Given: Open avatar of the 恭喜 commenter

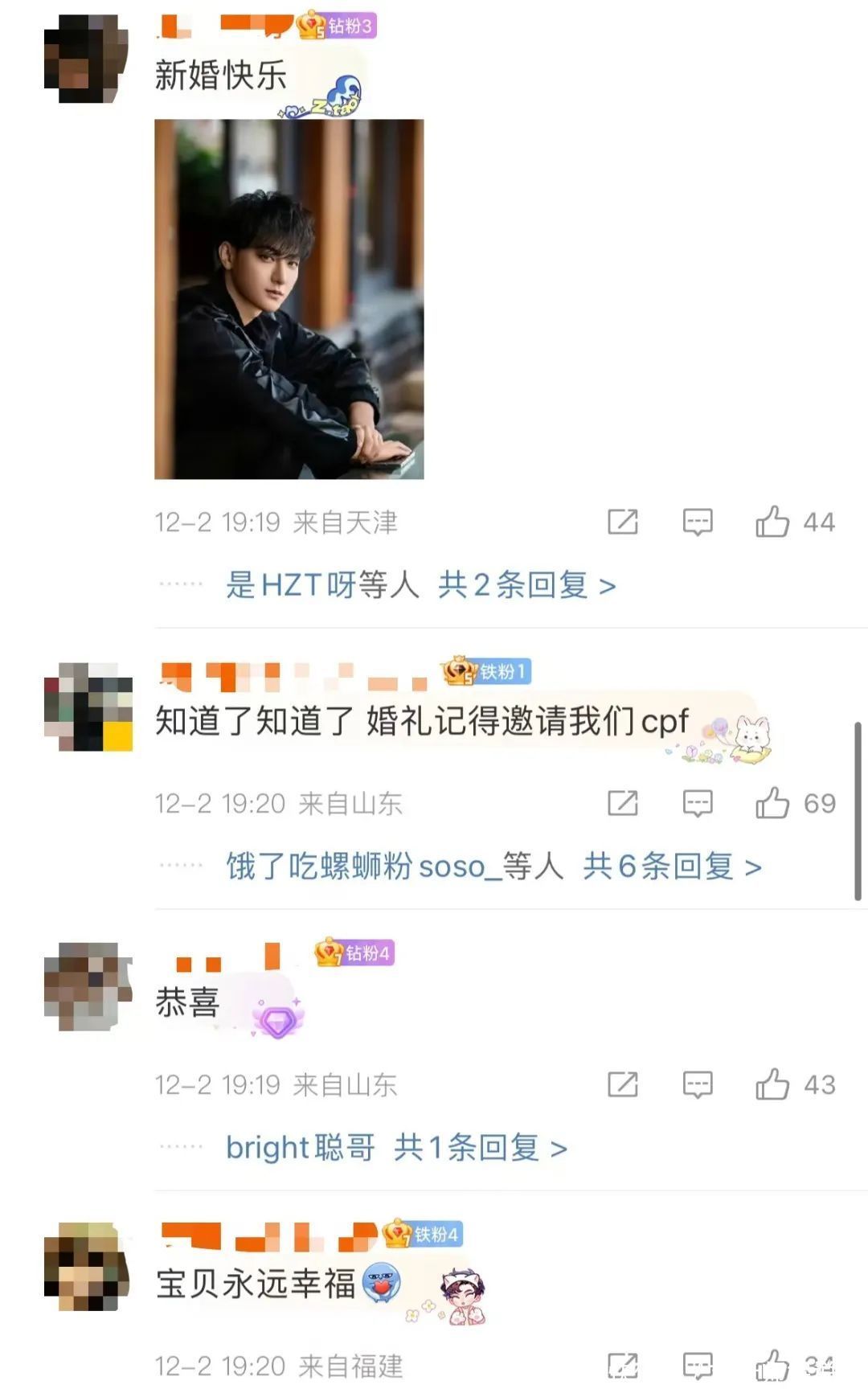Looking at the screenshot, I should point(88,986).
